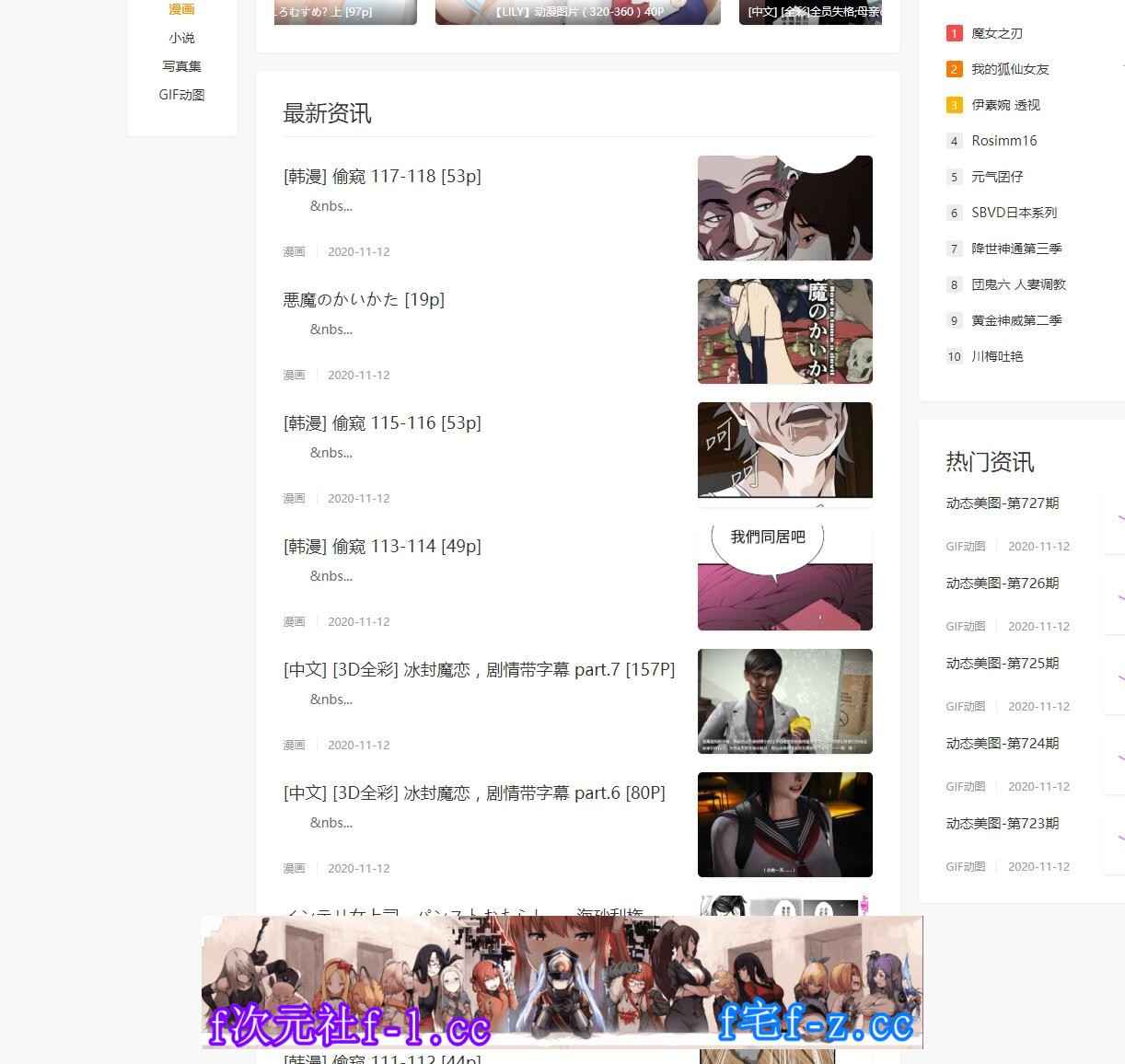
Task: Open the article 悪魔のかいかた [19p]
Action: click(x=364, y=299)
